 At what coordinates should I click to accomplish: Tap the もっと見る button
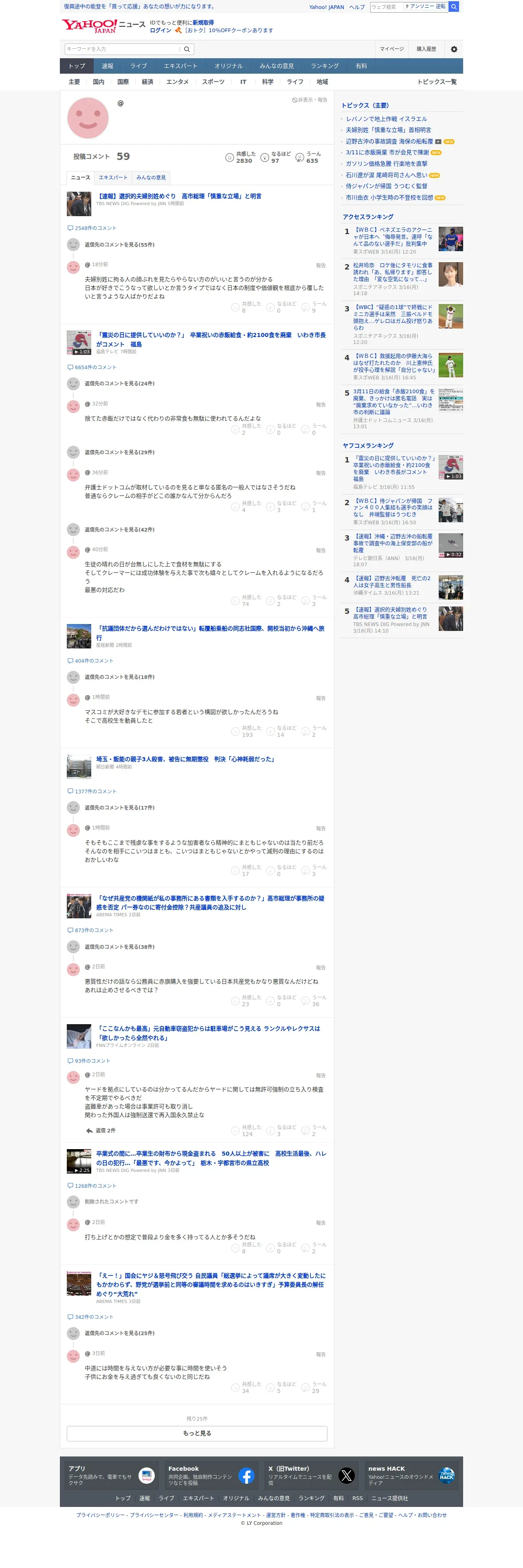coord(197,1434)
